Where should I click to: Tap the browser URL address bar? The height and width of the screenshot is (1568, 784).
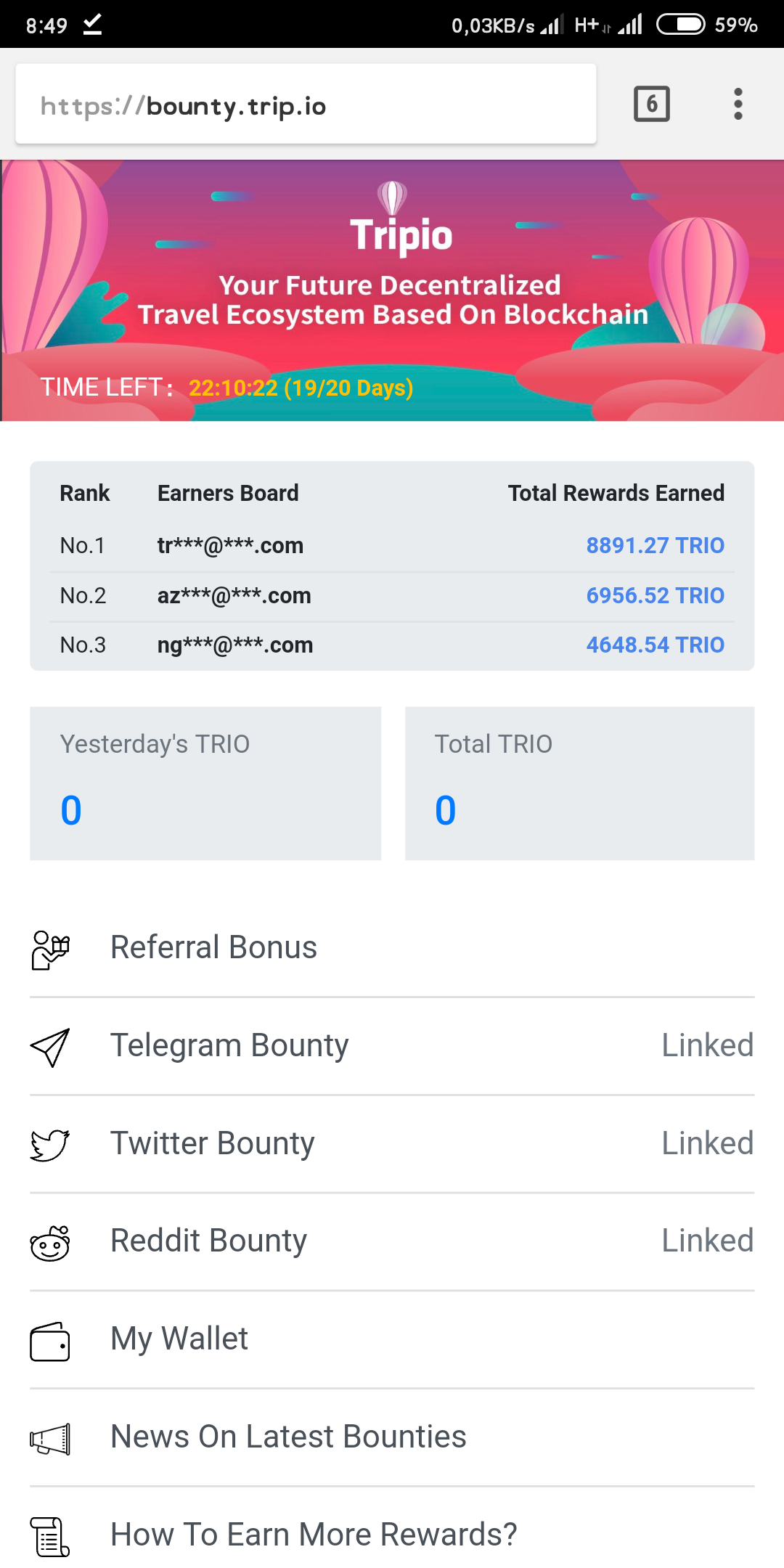pos(305,105)
